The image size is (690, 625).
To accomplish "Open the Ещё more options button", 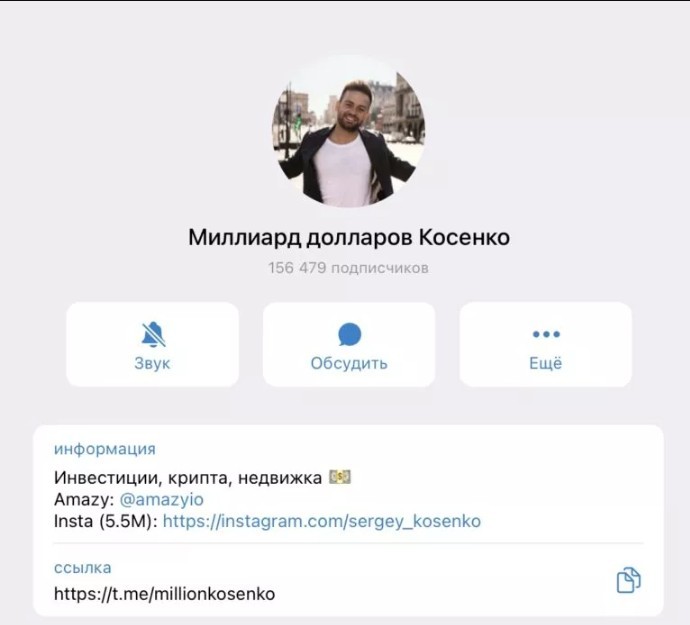I will 545,345.
